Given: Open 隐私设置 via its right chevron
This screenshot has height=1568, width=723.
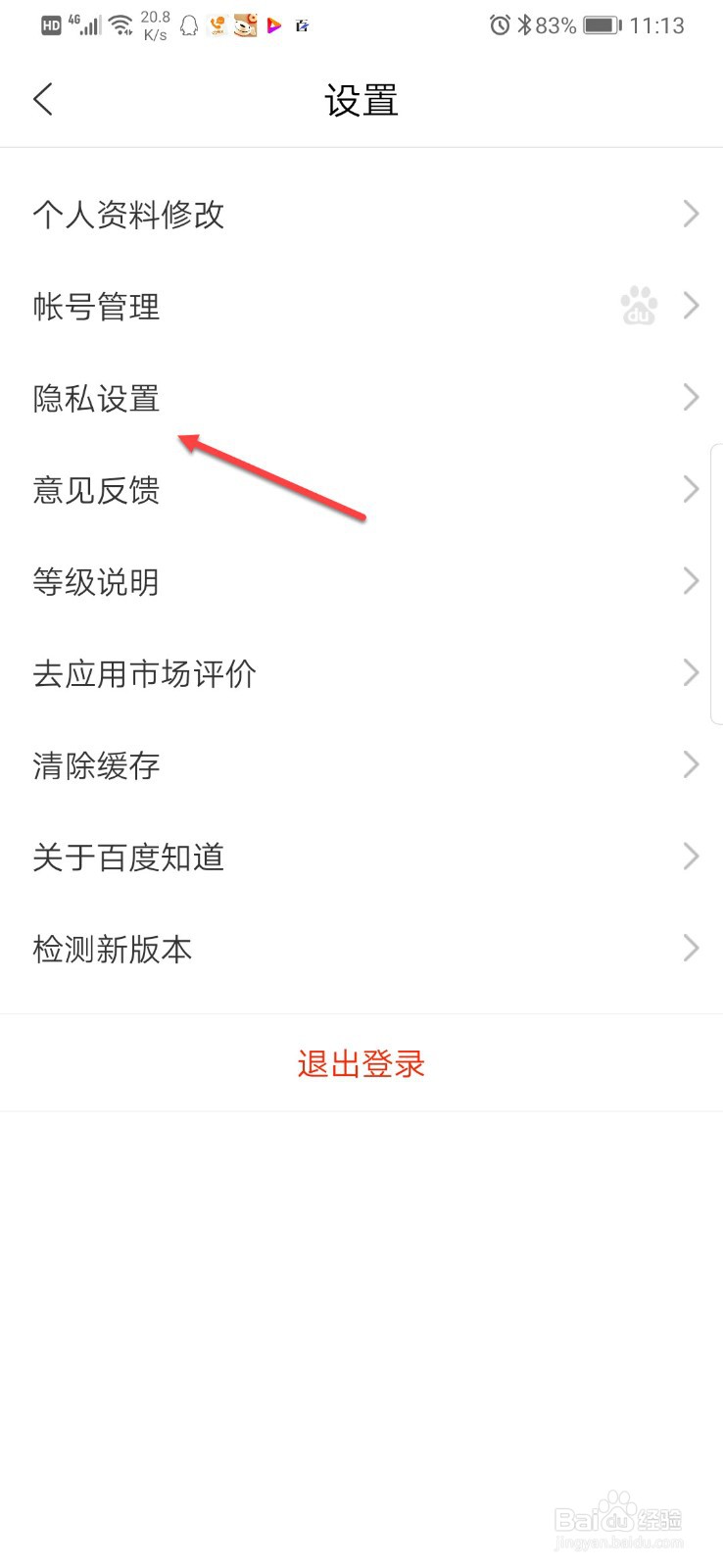Looking at the screenshot, I should pos(690,397).
